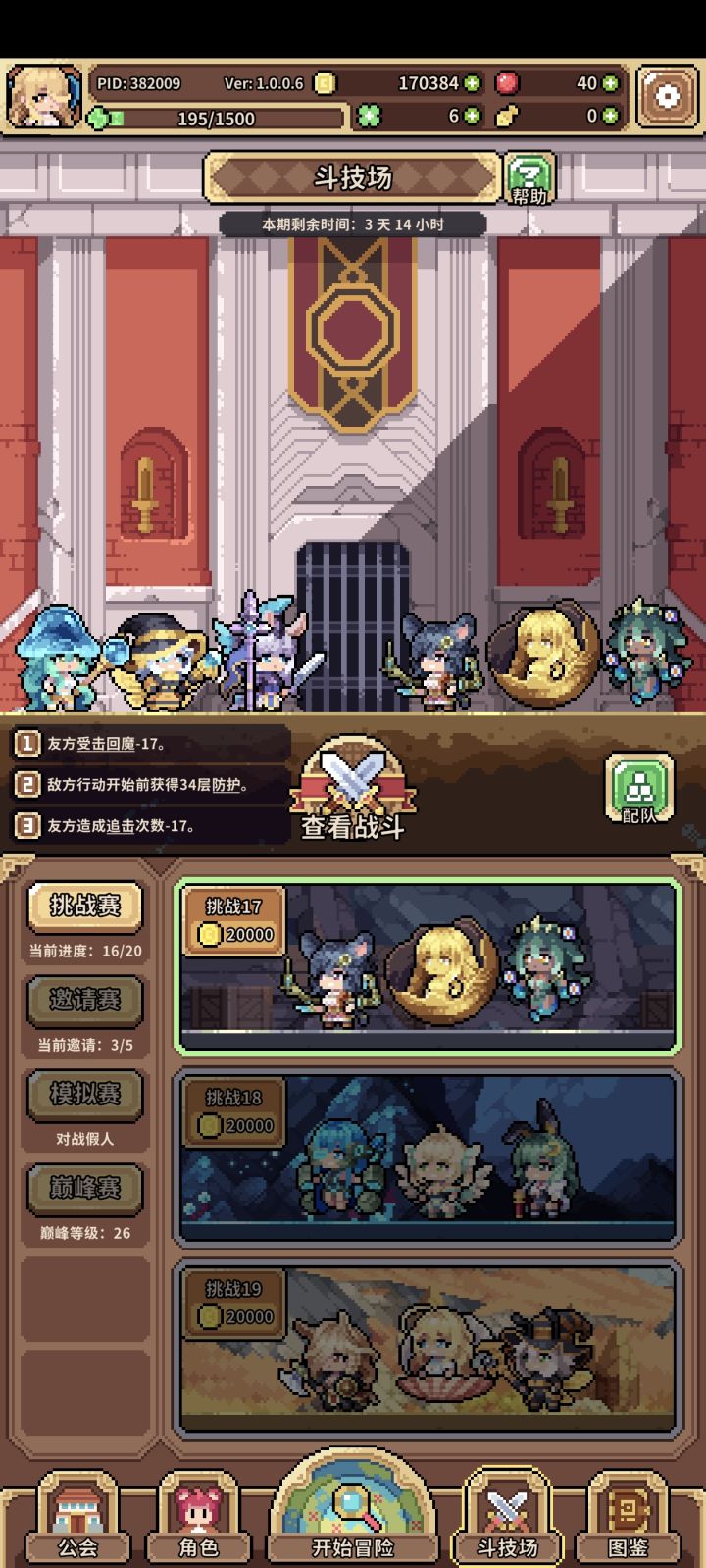Open the 帮助 help panel
The height and width of the screenshot is (1568, 706).
tap(529, 178)
